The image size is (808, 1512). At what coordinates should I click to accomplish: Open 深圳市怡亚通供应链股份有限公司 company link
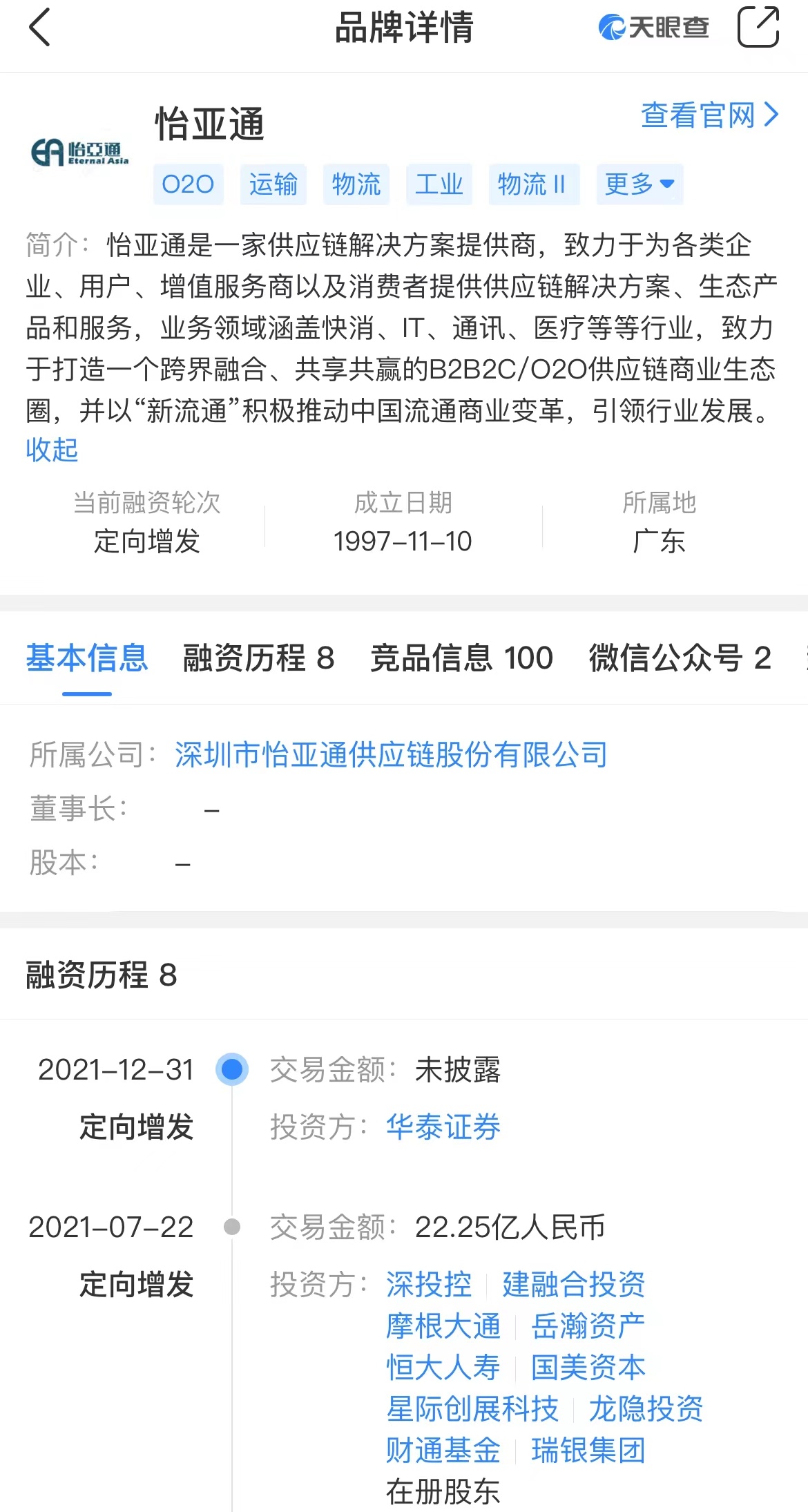pos(391,754)
